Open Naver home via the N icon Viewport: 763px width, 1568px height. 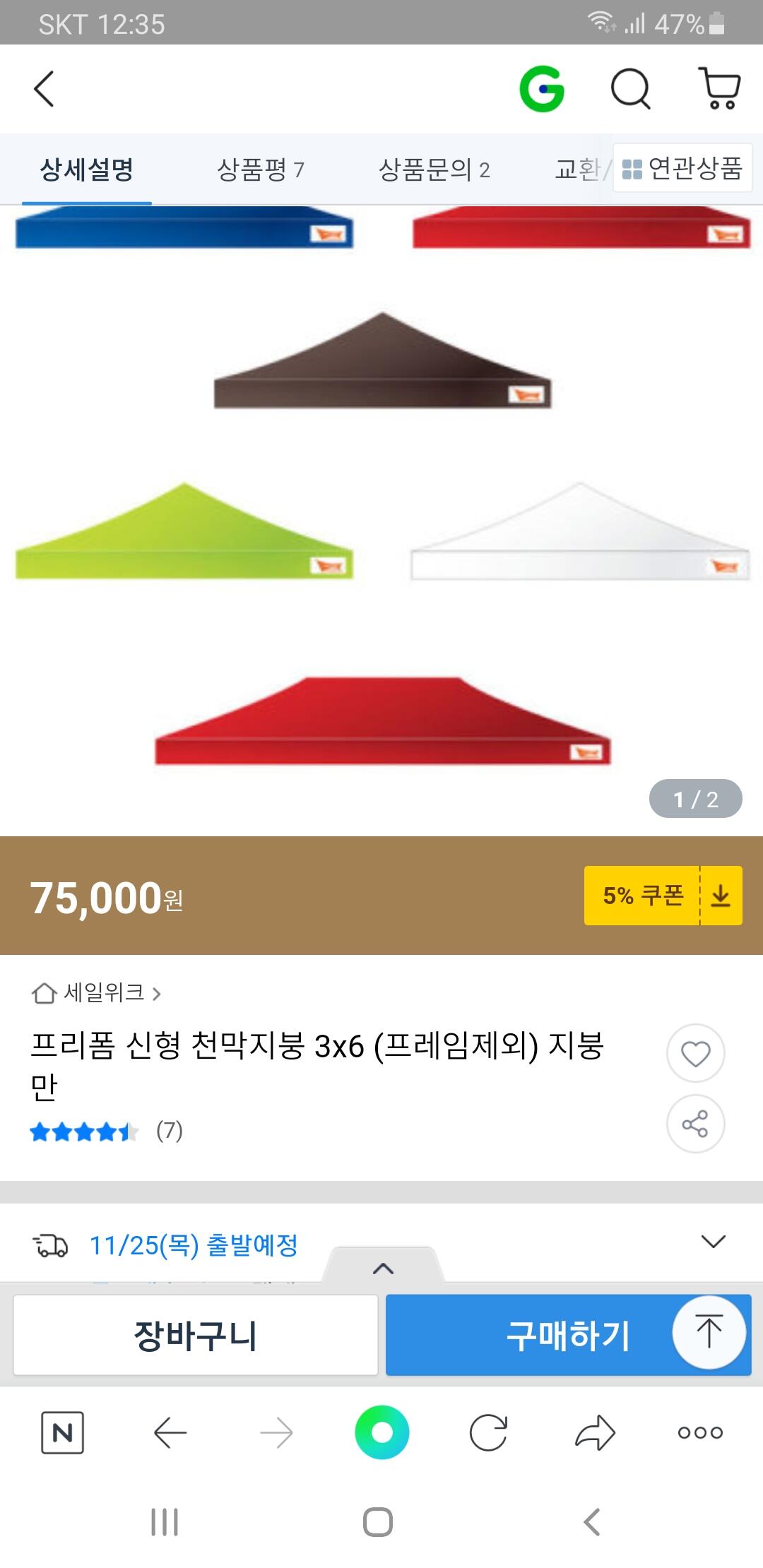pyautogui.click(x=62, y=1432)
